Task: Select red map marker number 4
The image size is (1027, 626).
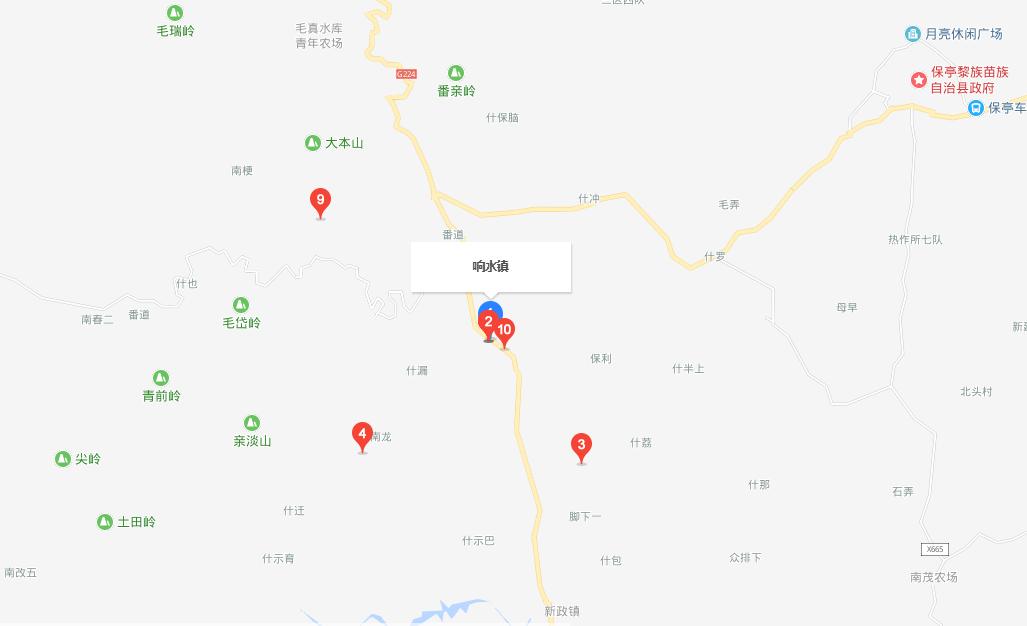Action: [x=362, y=435]
